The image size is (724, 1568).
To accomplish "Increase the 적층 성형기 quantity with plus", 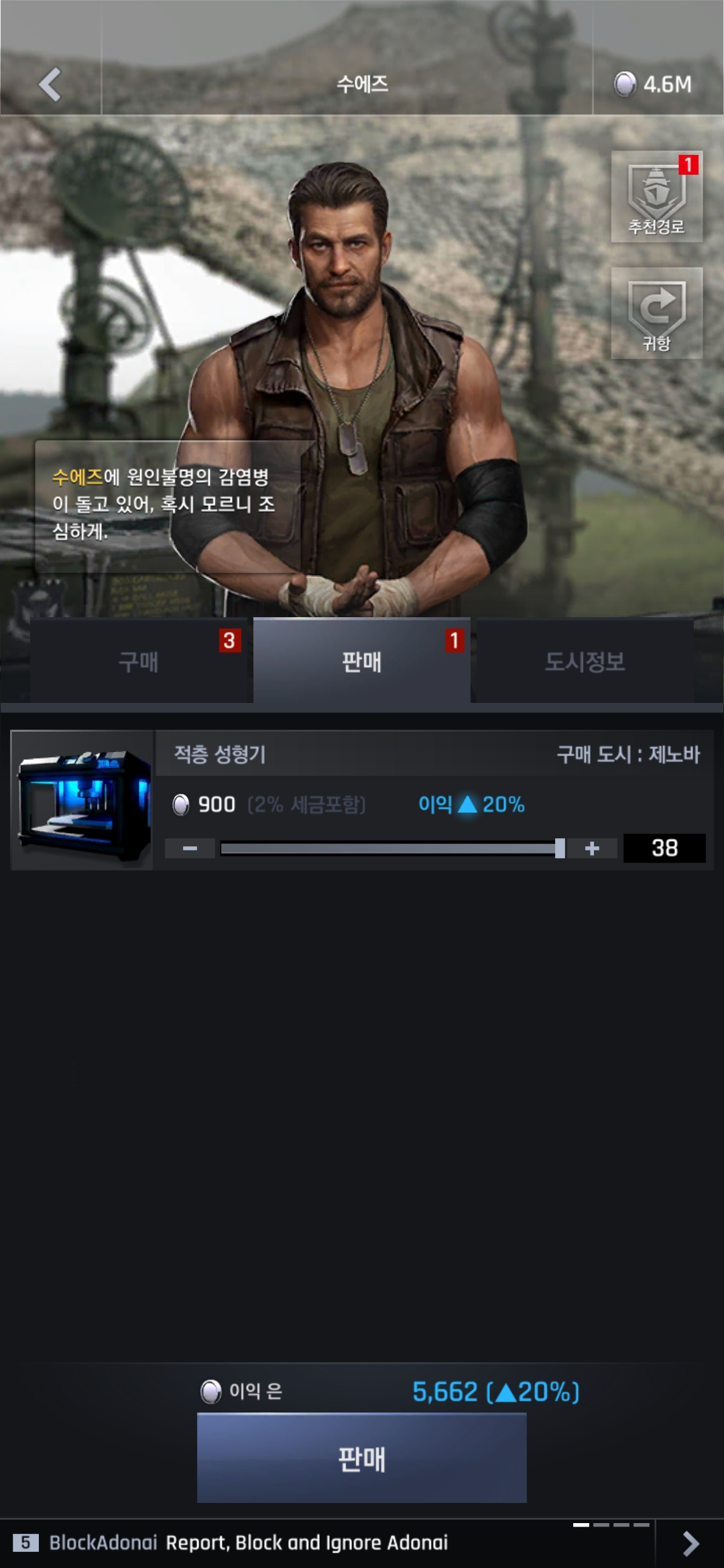I will (592, 848).
